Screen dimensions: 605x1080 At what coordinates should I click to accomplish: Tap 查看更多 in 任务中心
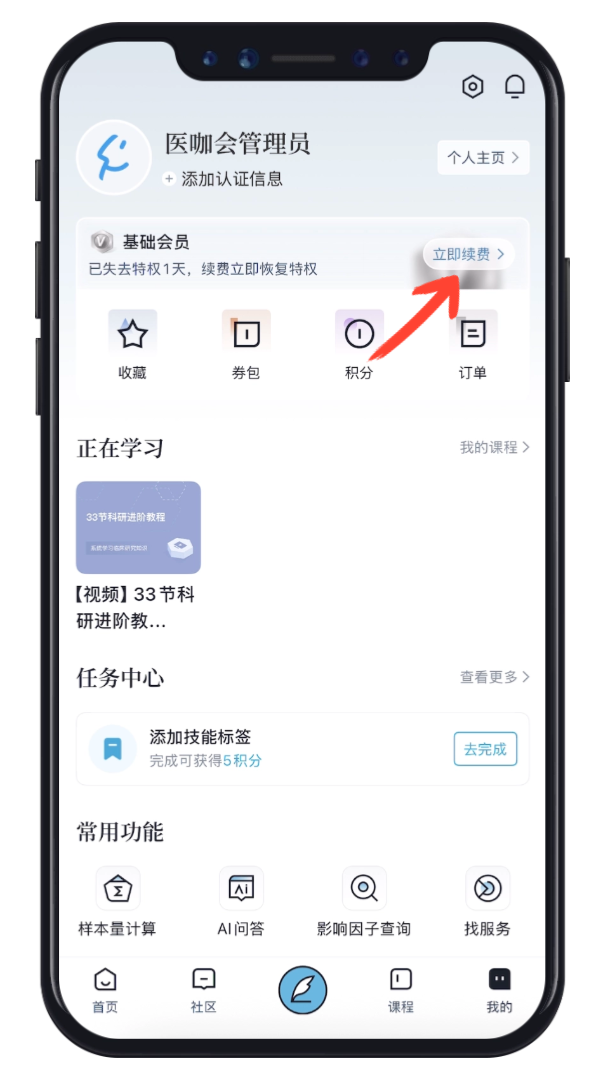494,677
